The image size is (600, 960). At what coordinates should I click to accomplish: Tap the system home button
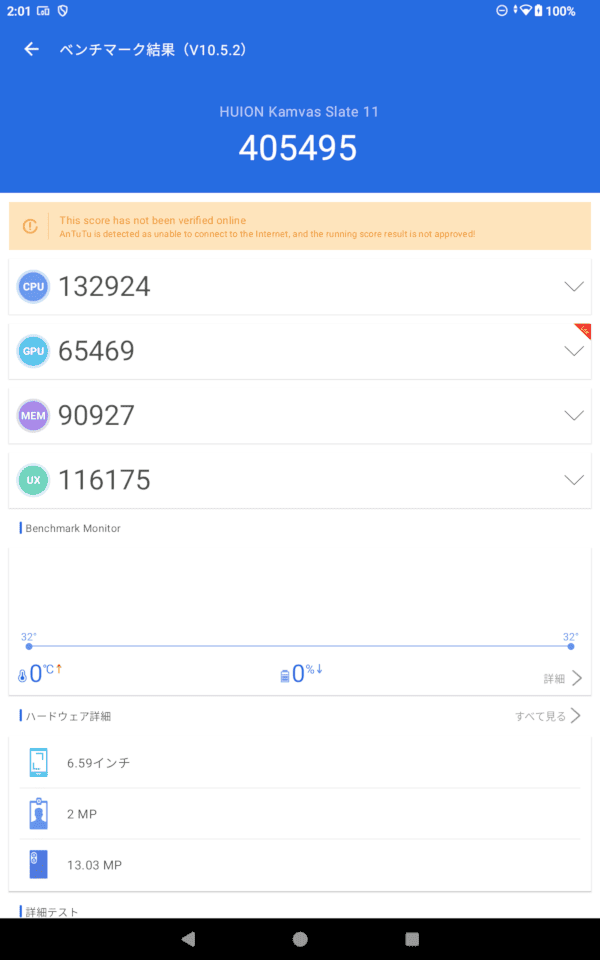[300, 939]
